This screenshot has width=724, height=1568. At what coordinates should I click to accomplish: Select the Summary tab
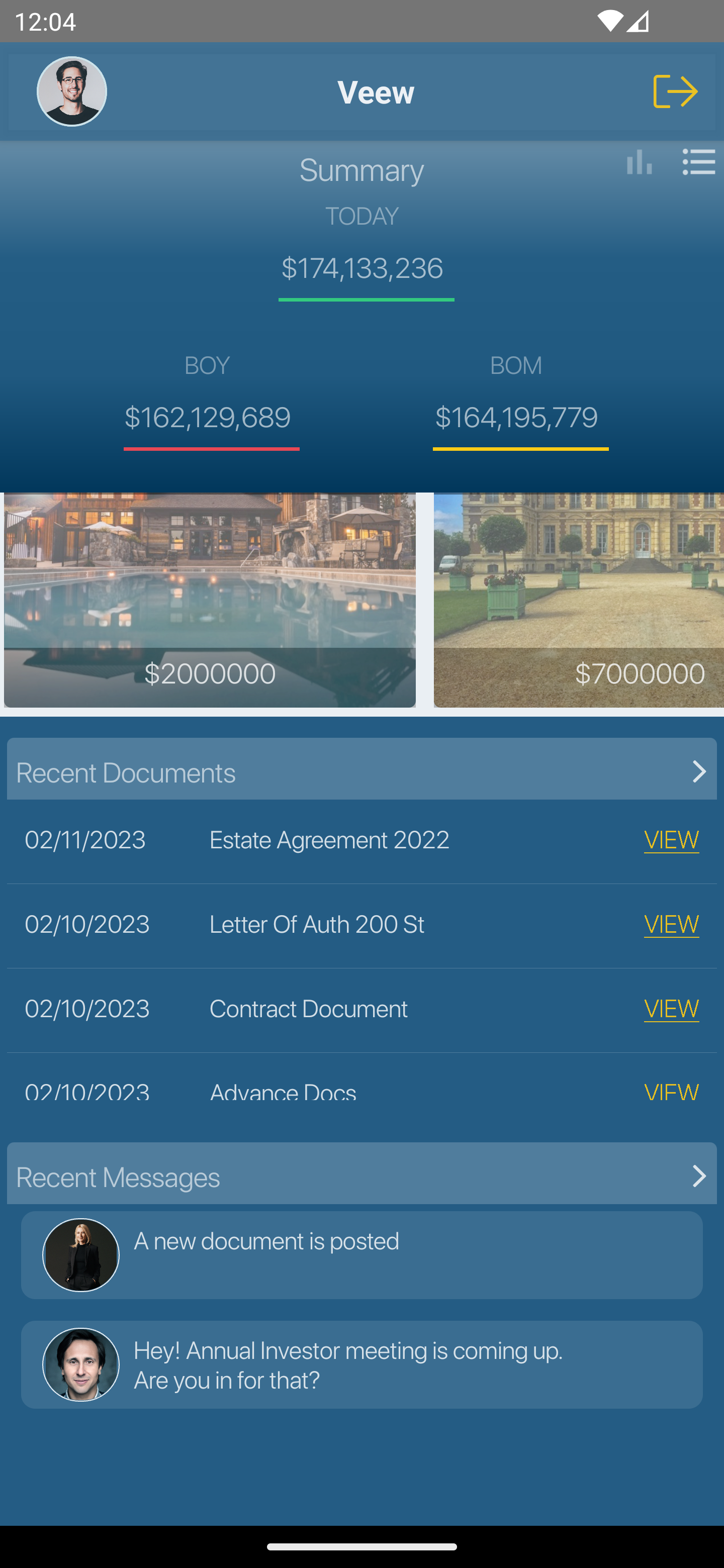[x=361, y=170]
